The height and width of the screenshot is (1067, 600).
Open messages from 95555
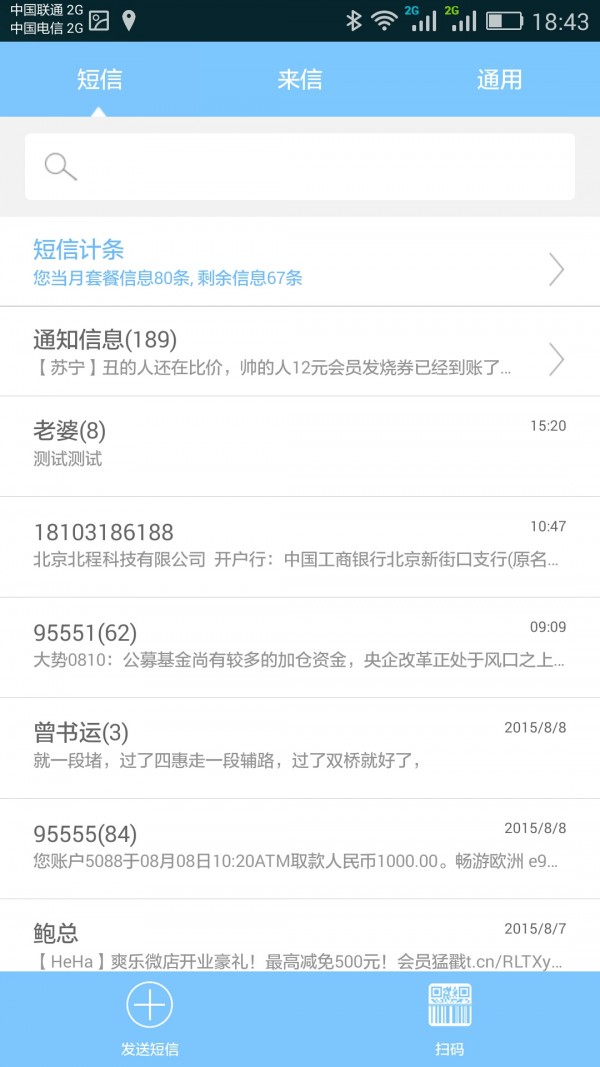pyautogui.click(x=300, y=848)
